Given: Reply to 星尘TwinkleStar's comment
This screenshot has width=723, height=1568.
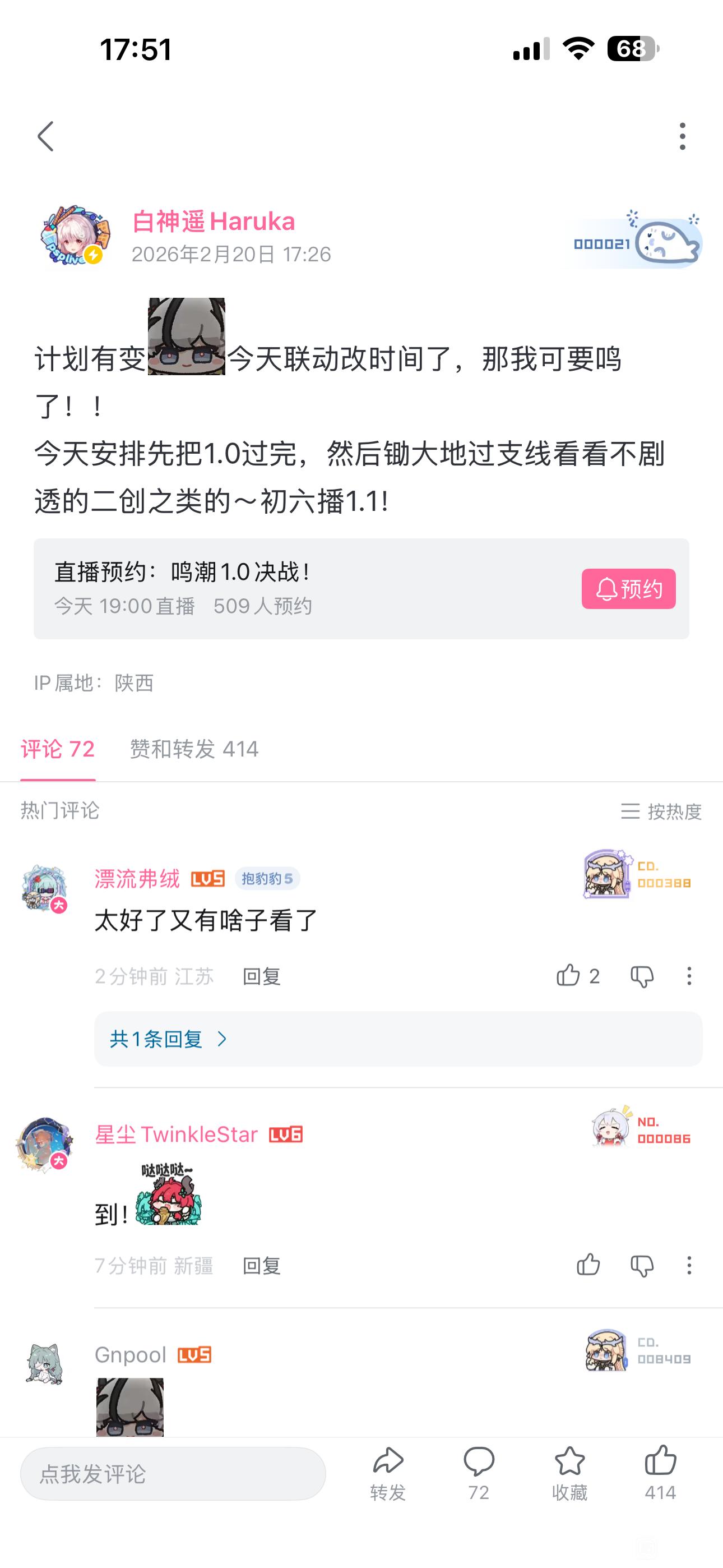Looking at the screenshot, I should tap(261, 1266).
